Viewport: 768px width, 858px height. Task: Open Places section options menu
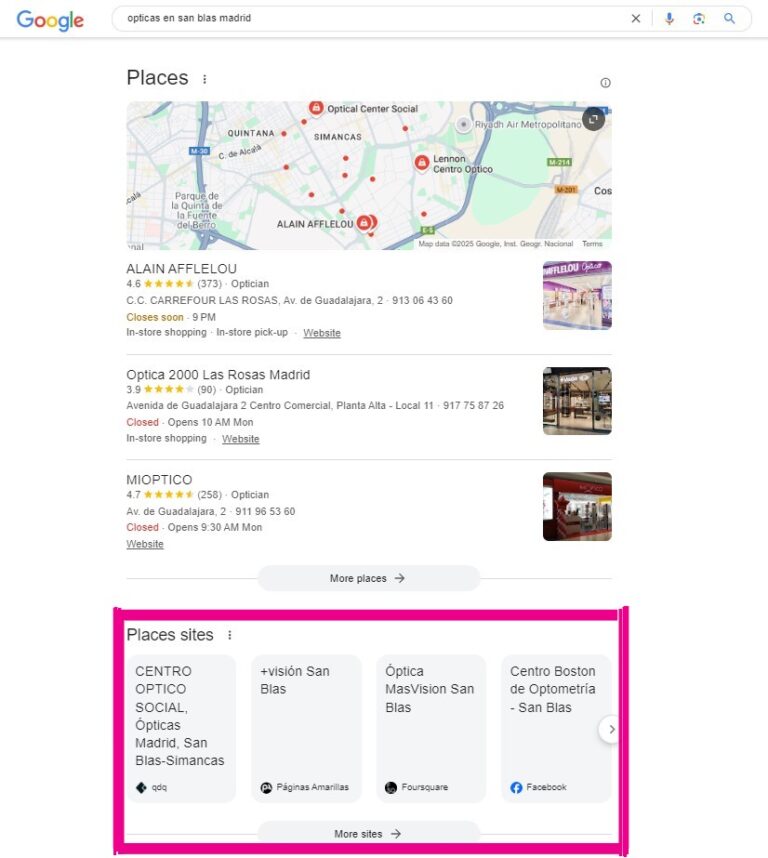[x=205, y=79]
